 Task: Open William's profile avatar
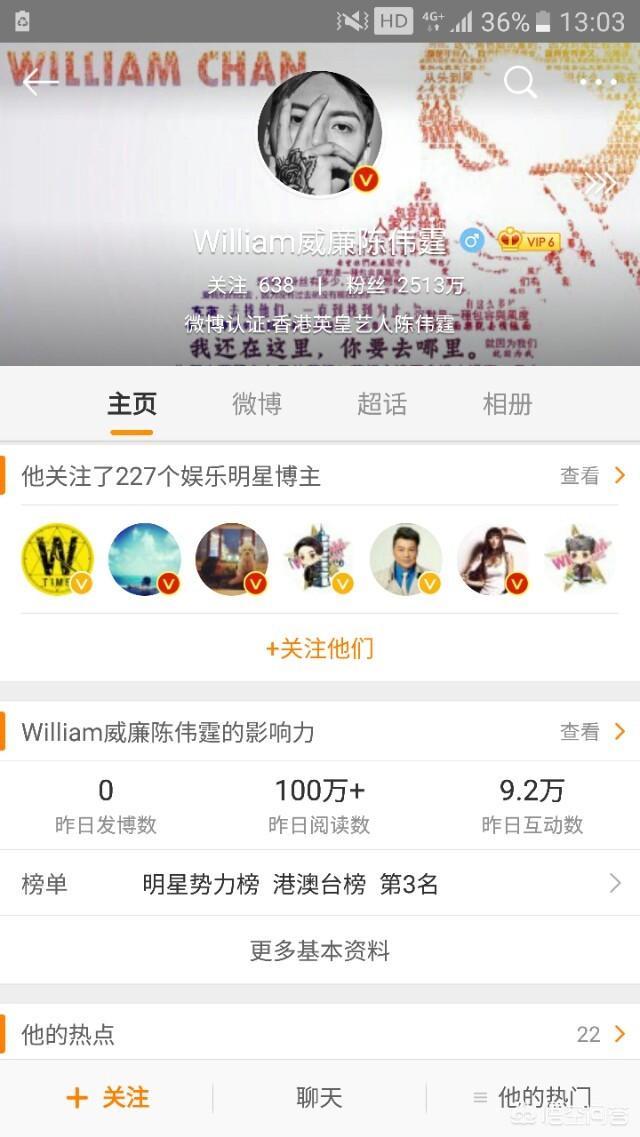pyautogui.click(x=320, y=133)
